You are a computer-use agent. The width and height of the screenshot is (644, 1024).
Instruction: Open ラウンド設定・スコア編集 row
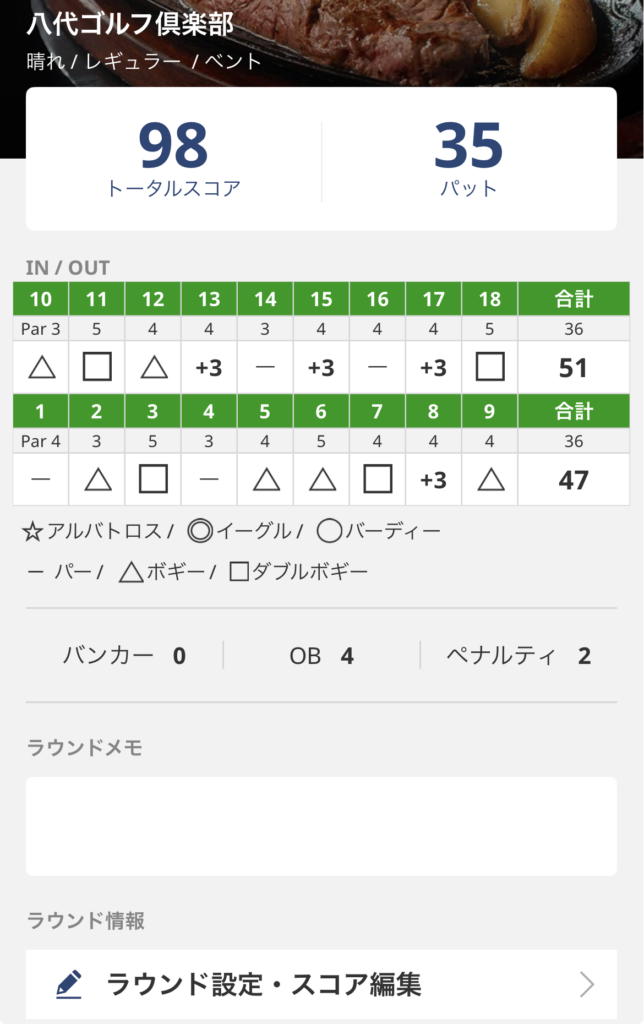pyautogui.click(x=321, y=984)
